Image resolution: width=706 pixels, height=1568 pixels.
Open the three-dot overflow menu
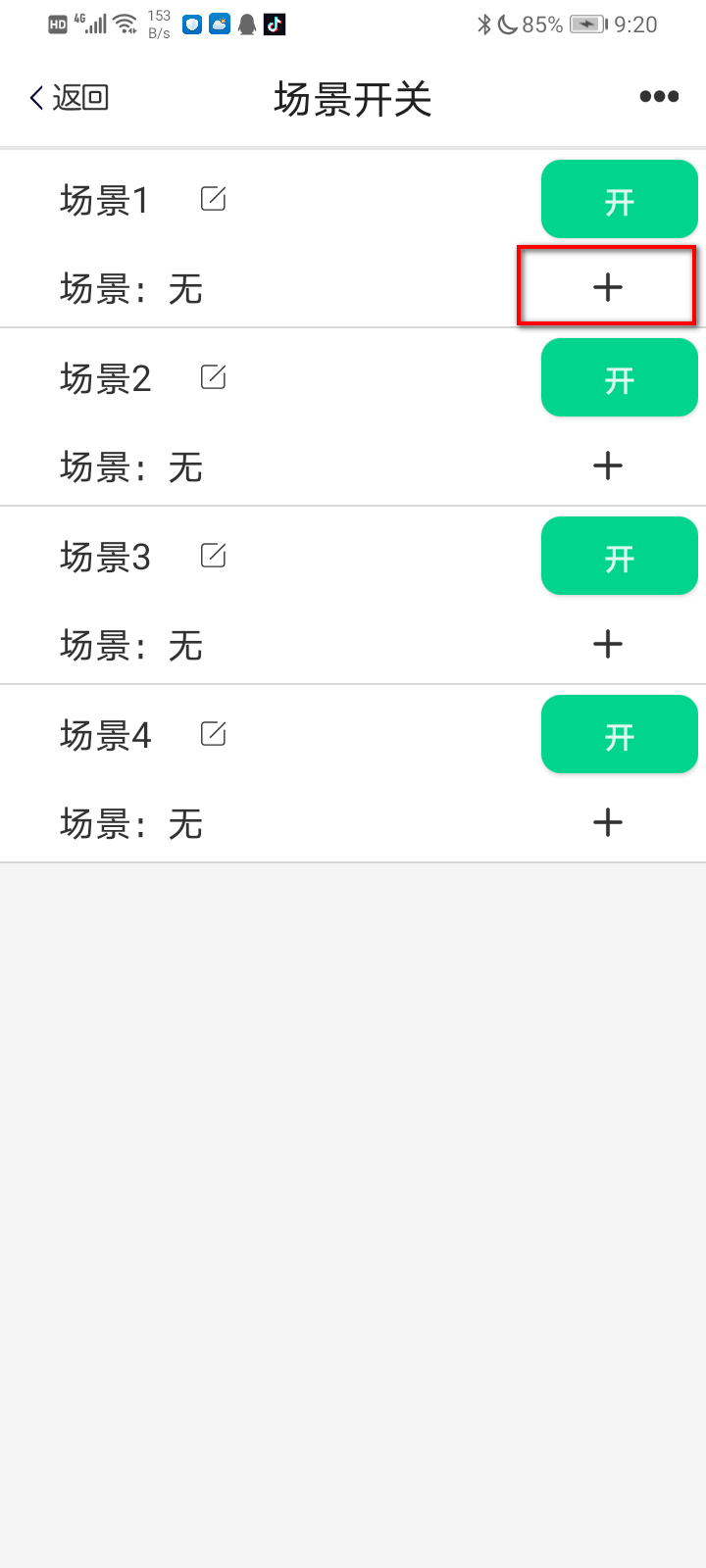tap(659, 96)
